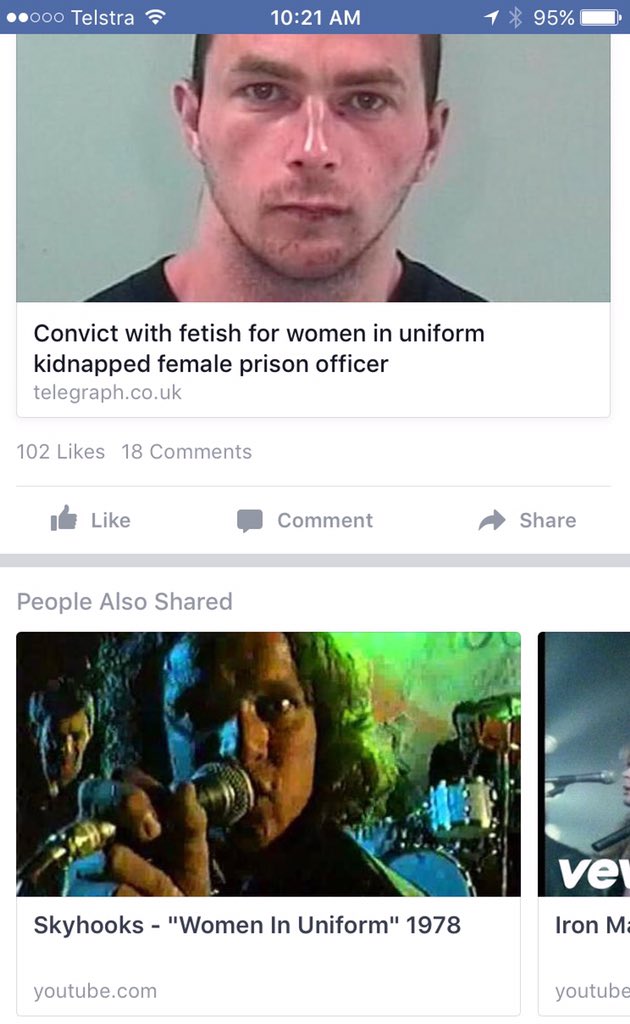630x1024 pixels.
Task: Like the shared Telegraph post
Action: [91, 520]
